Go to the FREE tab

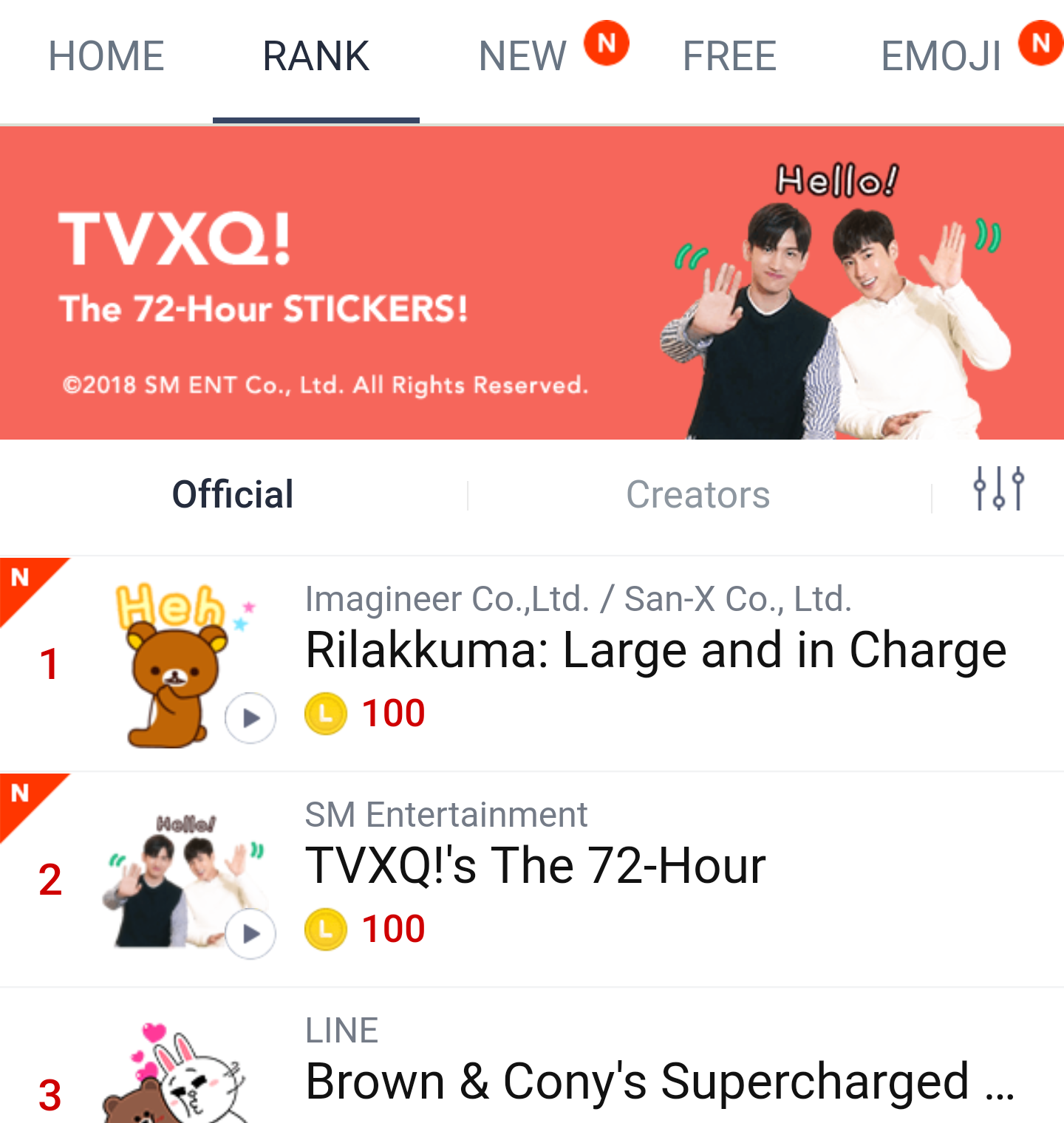(729, 56)
